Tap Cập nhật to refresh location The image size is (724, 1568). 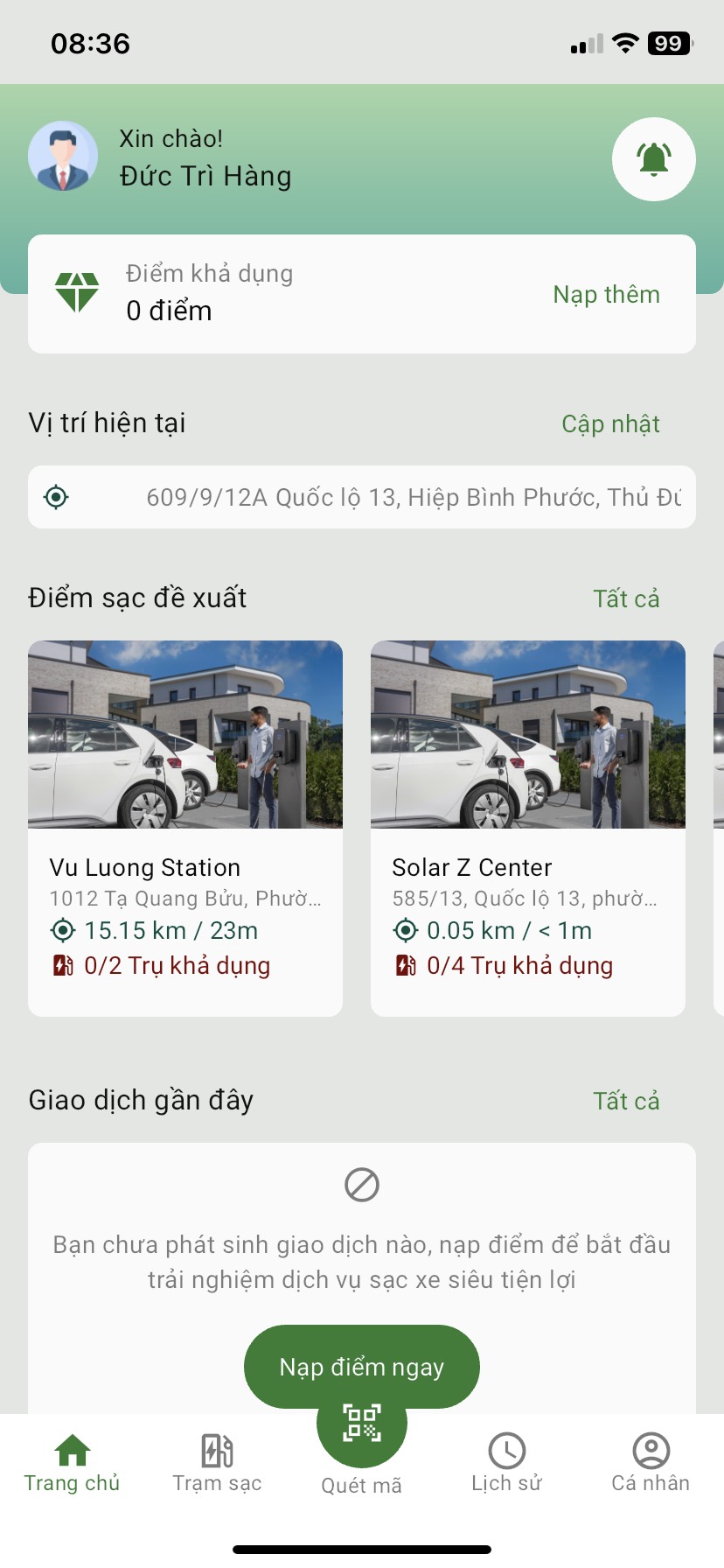click(610, 424)
